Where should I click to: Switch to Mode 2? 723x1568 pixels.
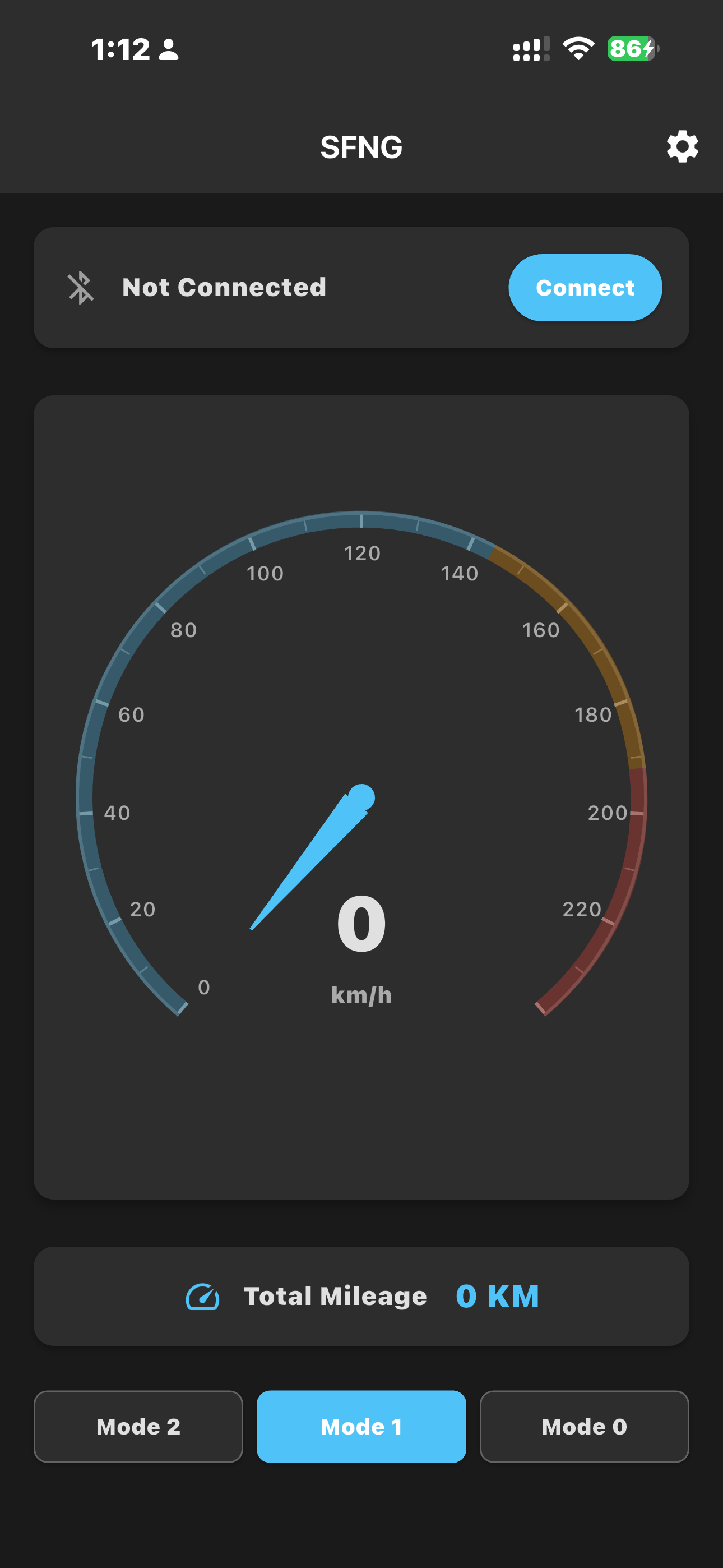pos(138,1426)
